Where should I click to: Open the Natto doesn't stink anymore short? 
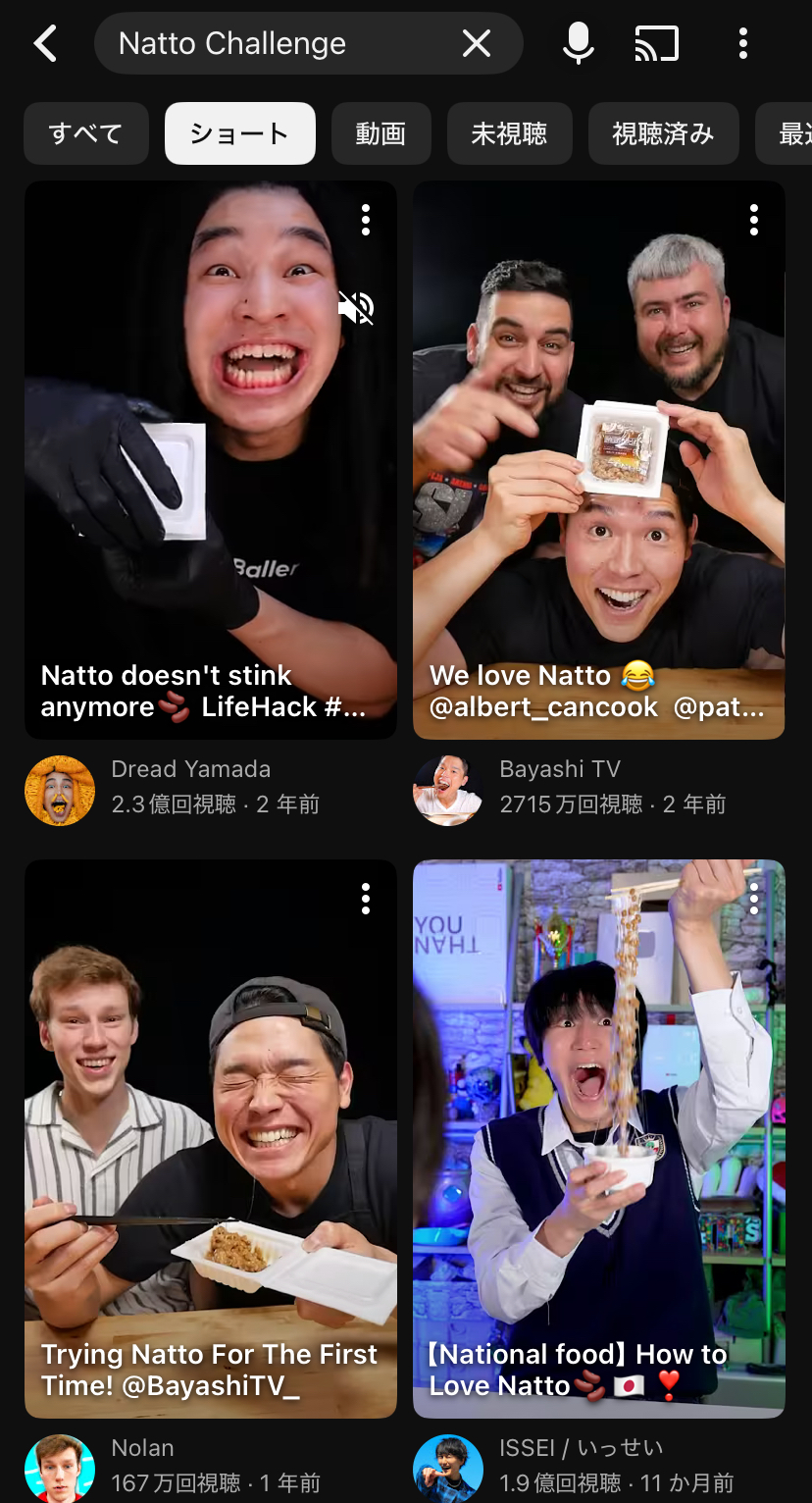(x=210, y=491)
